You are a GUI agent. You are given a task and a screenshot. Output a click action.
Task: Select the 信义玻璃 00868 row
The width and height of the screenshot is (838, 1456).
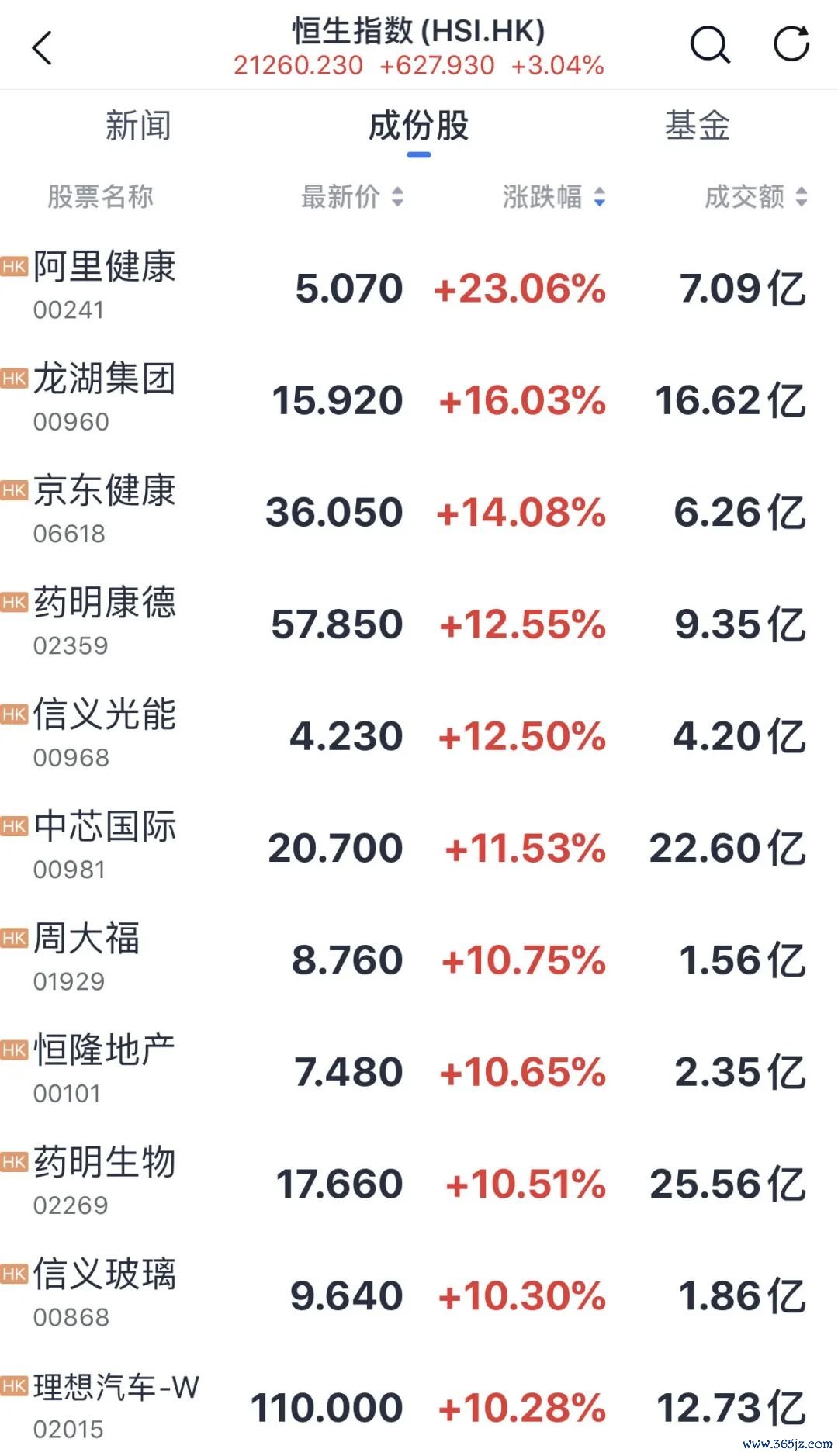419,1295
